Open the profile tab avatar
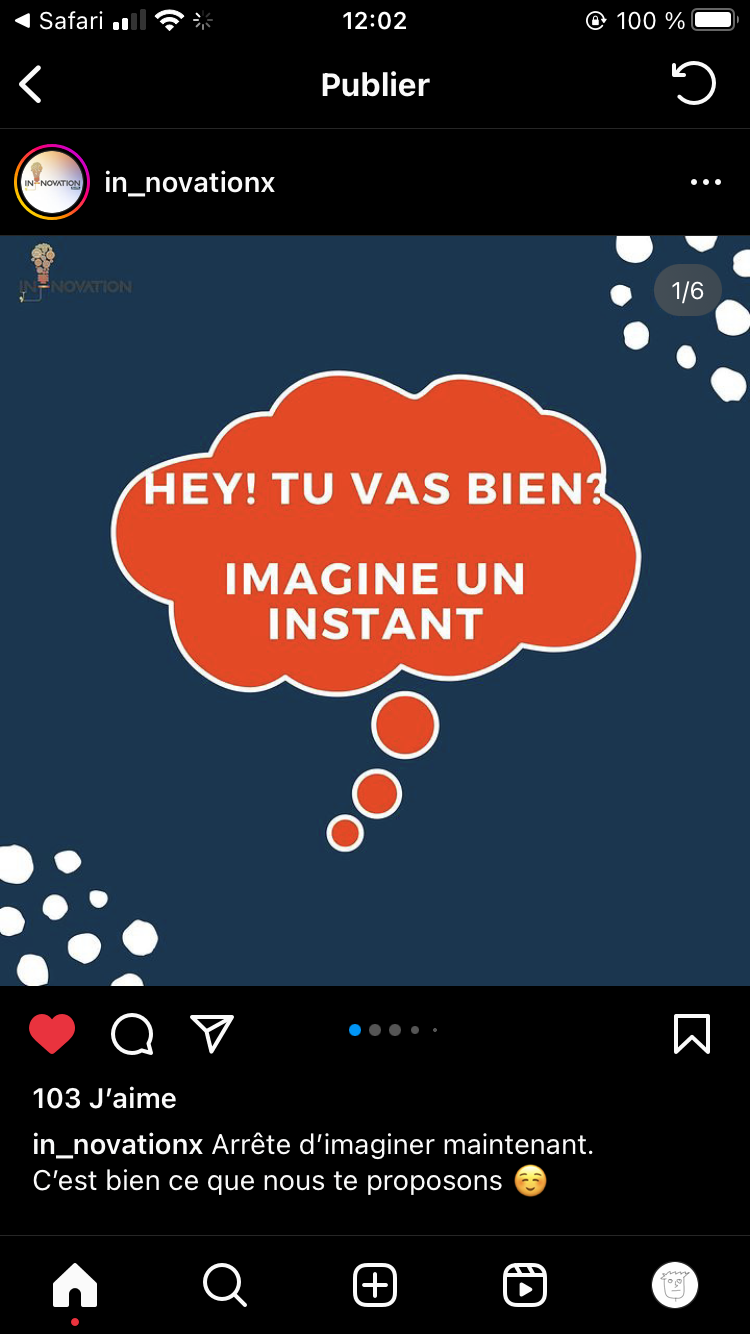Image resolution: width=750 pixels, height=1334 pixels. pos(675,1285)
